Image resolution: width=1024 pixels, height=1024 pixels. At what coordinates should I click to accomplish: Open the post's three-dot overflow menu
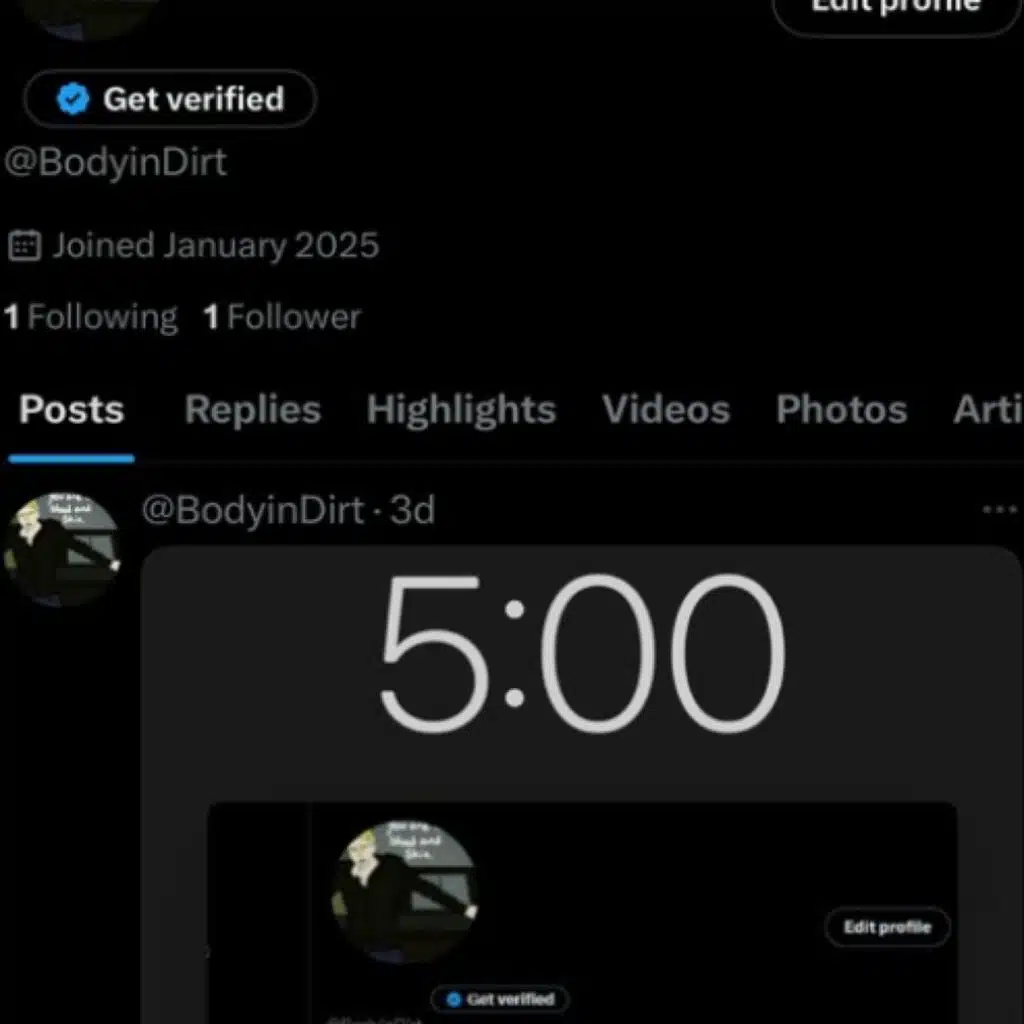999,510
